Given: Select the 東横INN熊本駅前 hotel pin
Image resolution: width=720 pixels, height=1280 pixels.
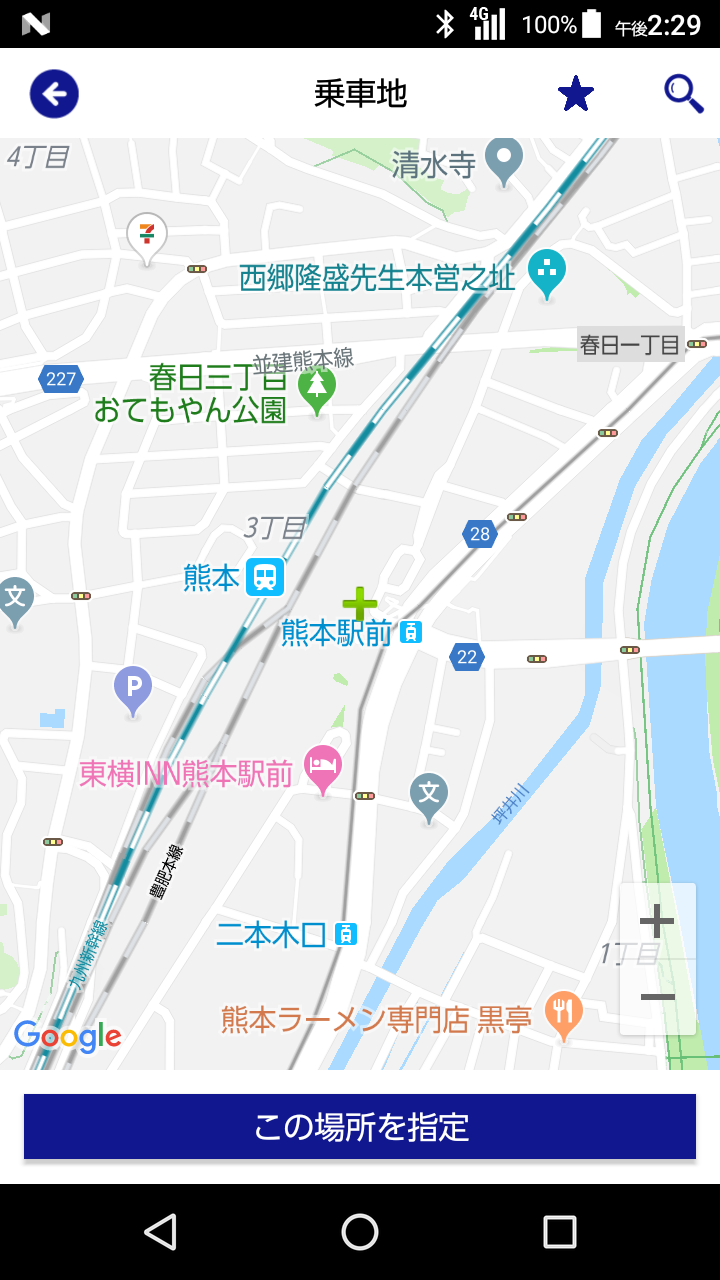Looking at the screenshot, I should pos(323,768).
